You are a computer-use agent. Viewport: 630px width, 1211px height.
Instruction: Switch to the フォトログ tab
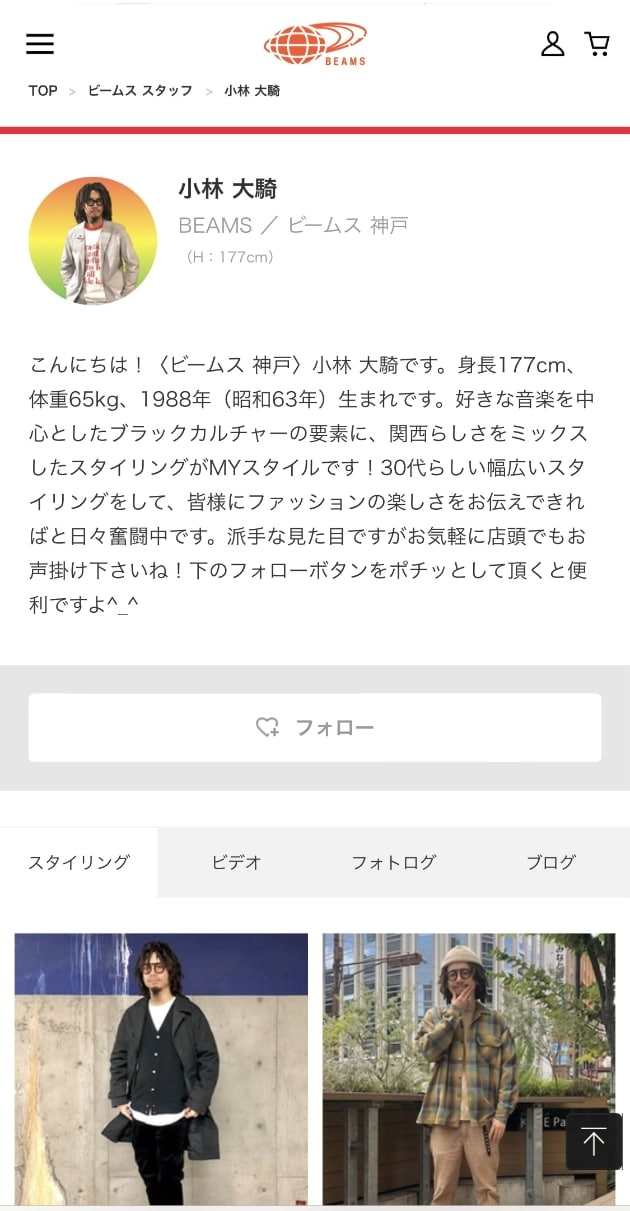[393, 862]
